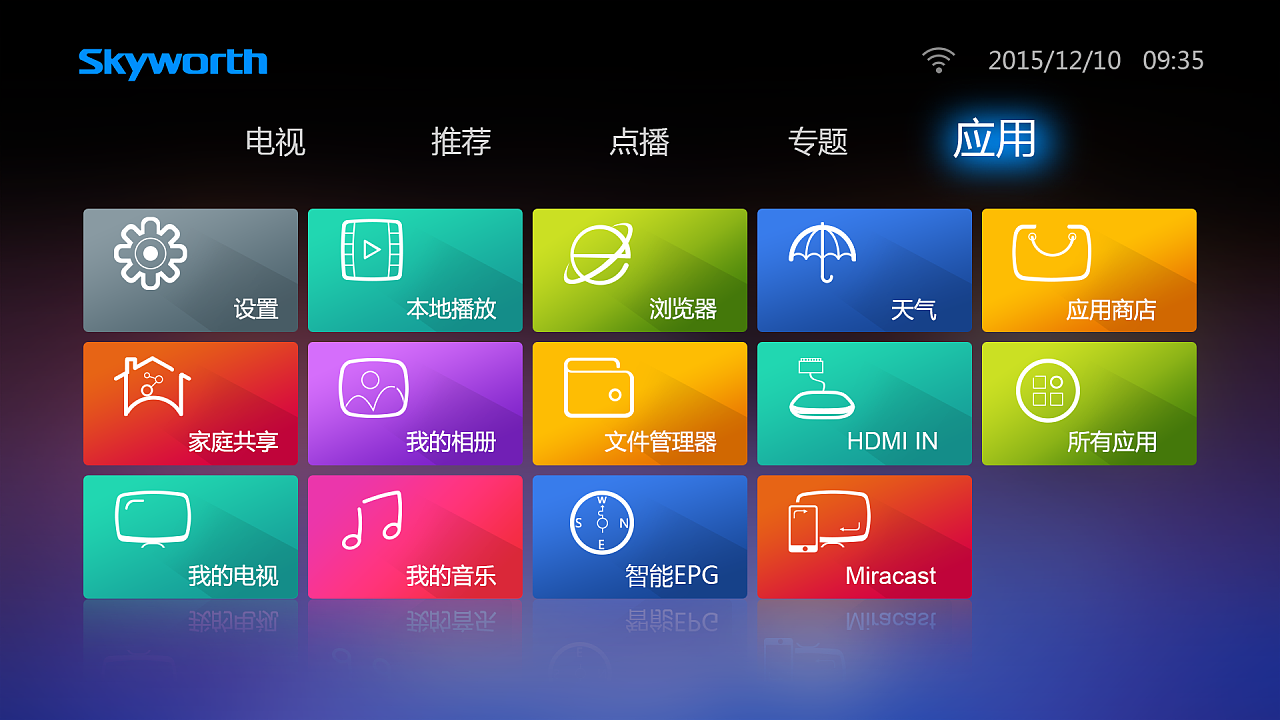Open 家庭共享 home sharing
The width and height of the screenshot is (1280, 720).
point(190,403)
